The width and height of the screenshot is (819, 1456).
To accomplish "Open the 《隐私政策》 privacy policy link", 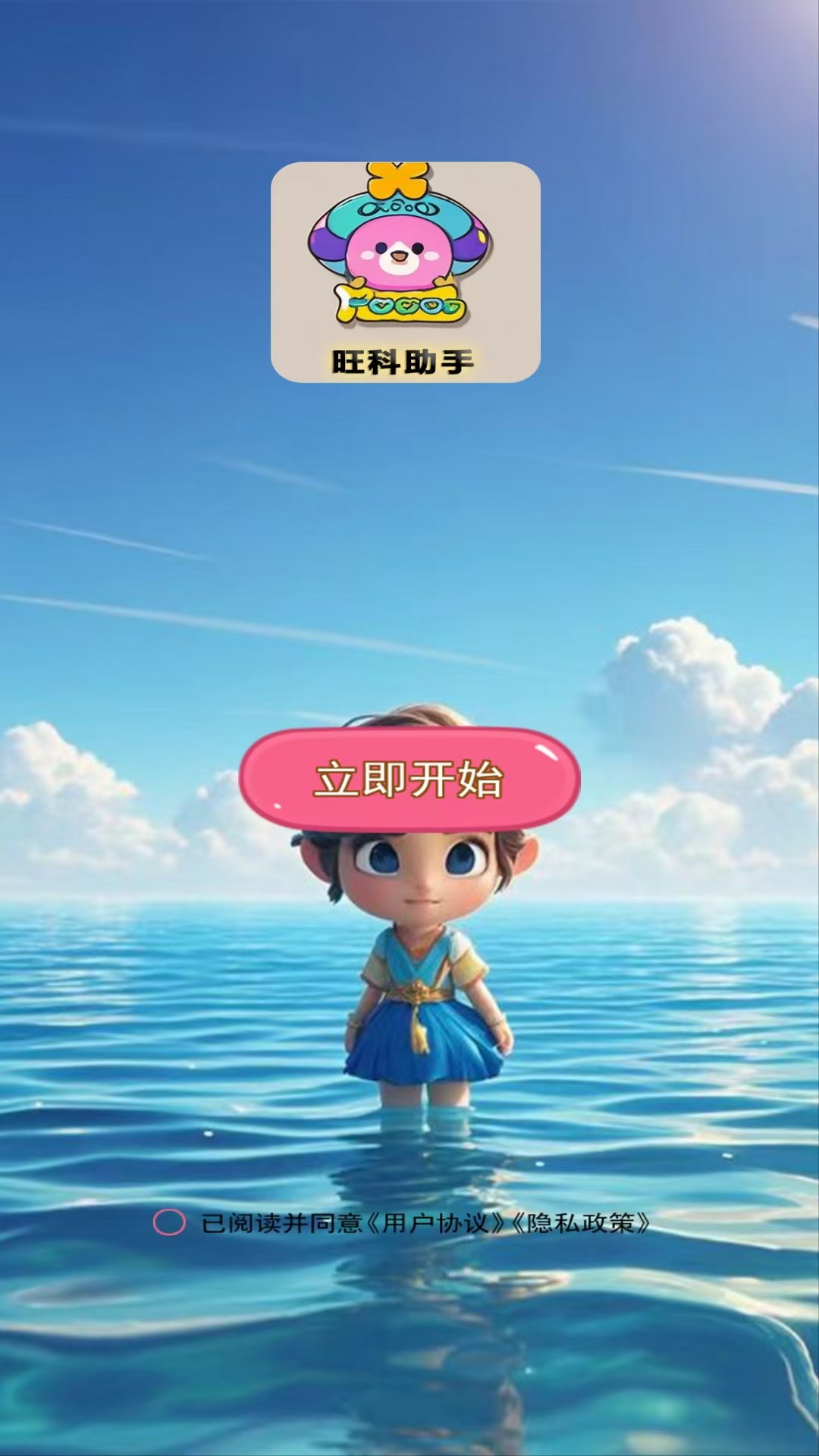I will point(581,1223).
